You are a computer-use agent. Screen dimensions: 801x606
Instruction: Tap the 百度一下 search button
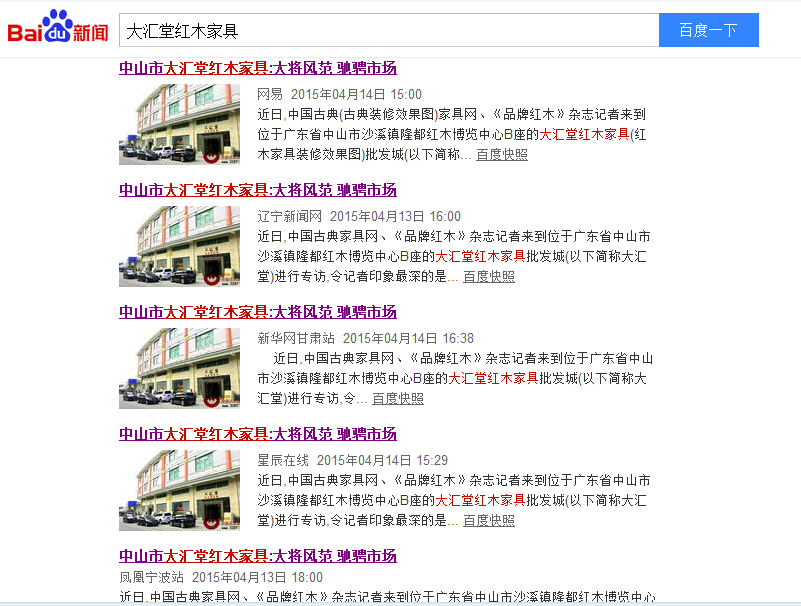point(708,30)
